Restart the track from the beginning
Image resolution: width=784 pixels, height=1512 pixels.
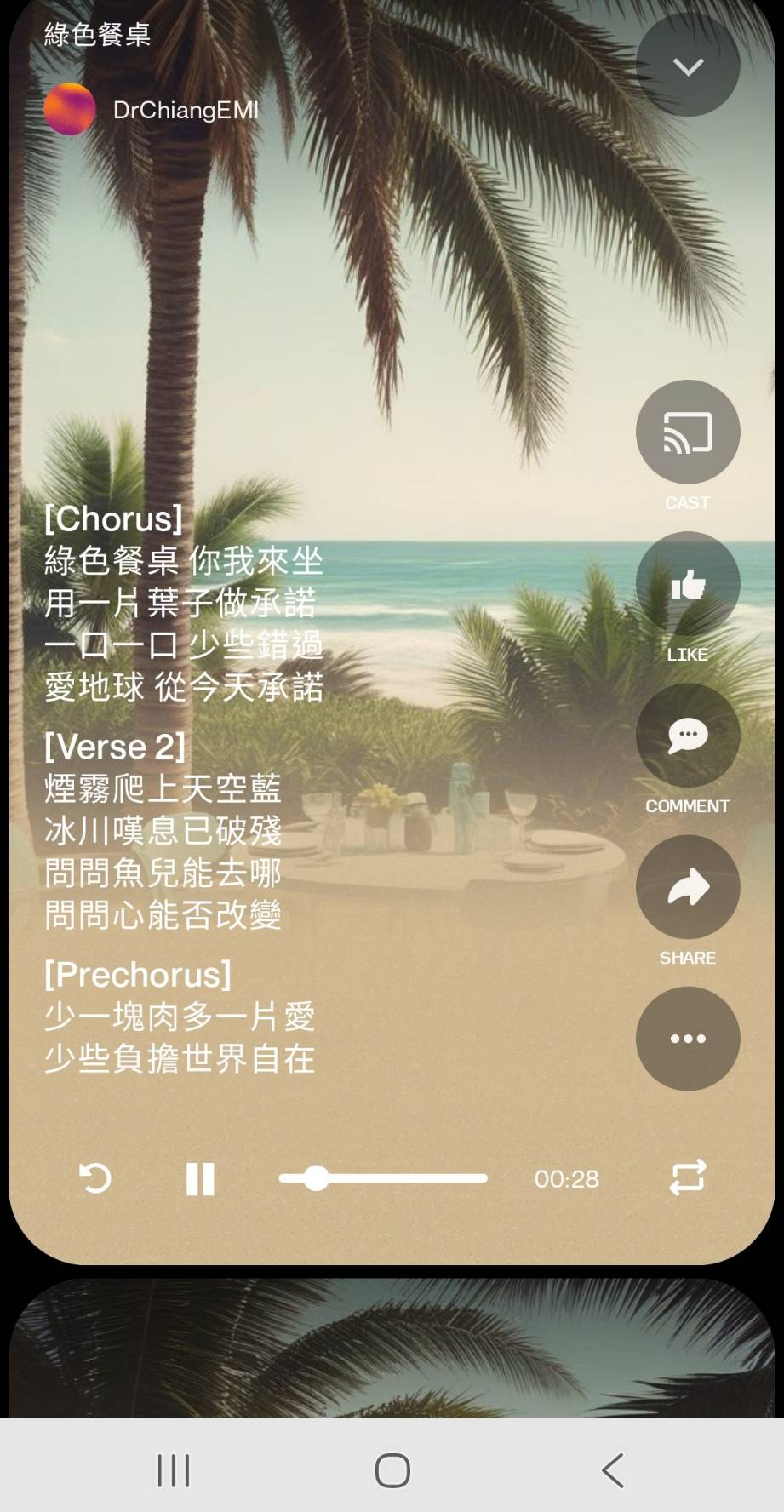coord(94,1178)
